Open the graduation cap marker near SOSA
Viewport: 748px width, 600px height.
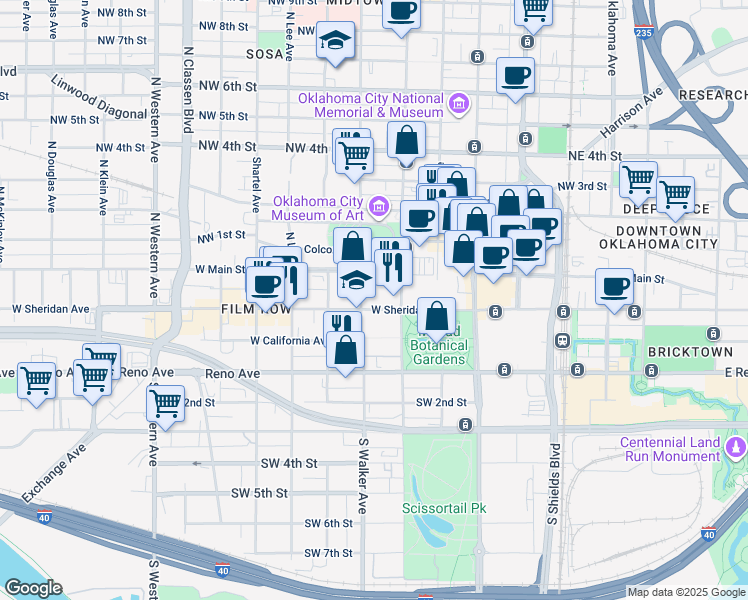pyautogui.click(x=335, y=41)
